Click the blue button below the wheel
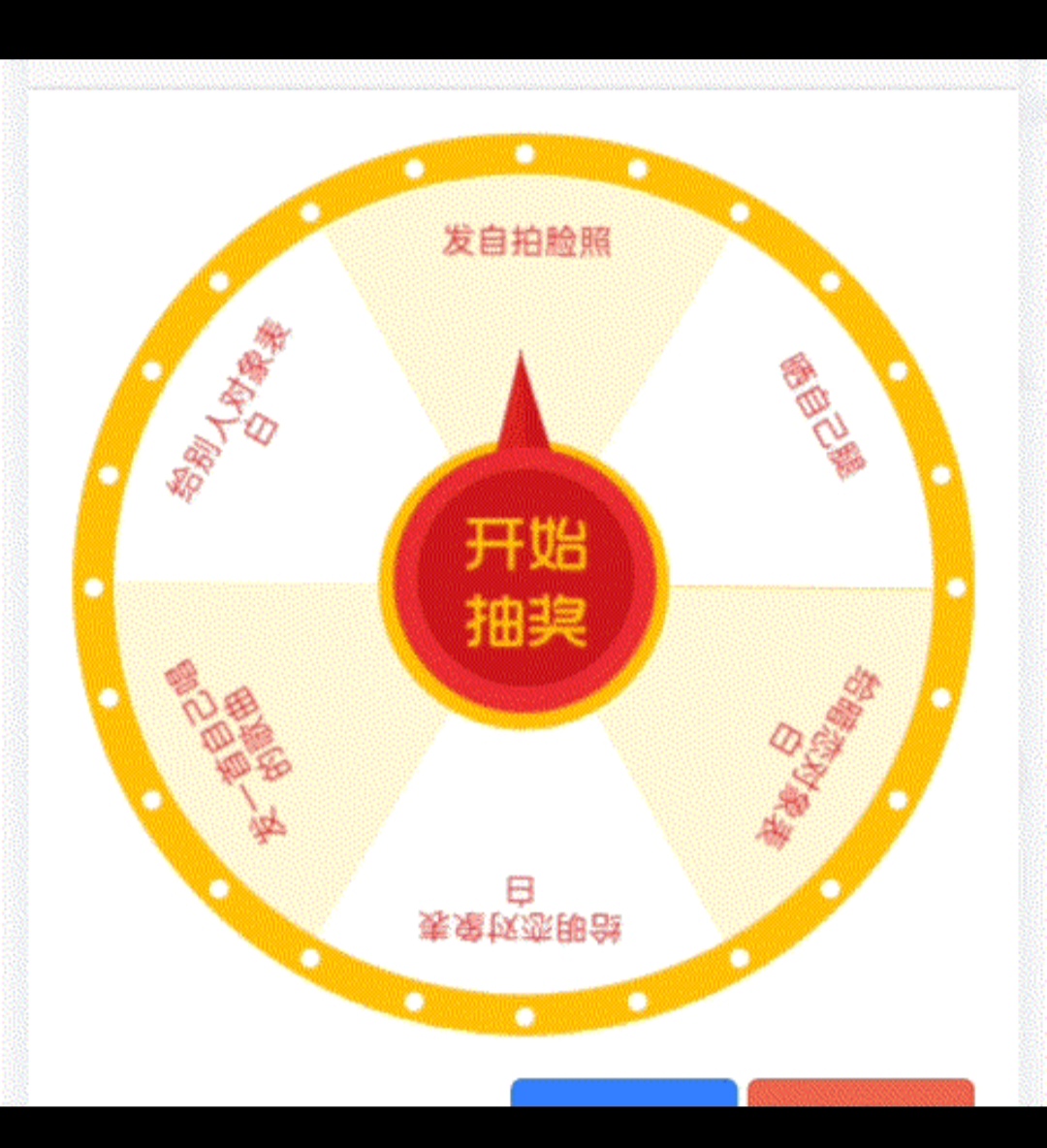The height and width of the screenshot is (1148, 1047). pyautogui.click(x=625, y=1105)
